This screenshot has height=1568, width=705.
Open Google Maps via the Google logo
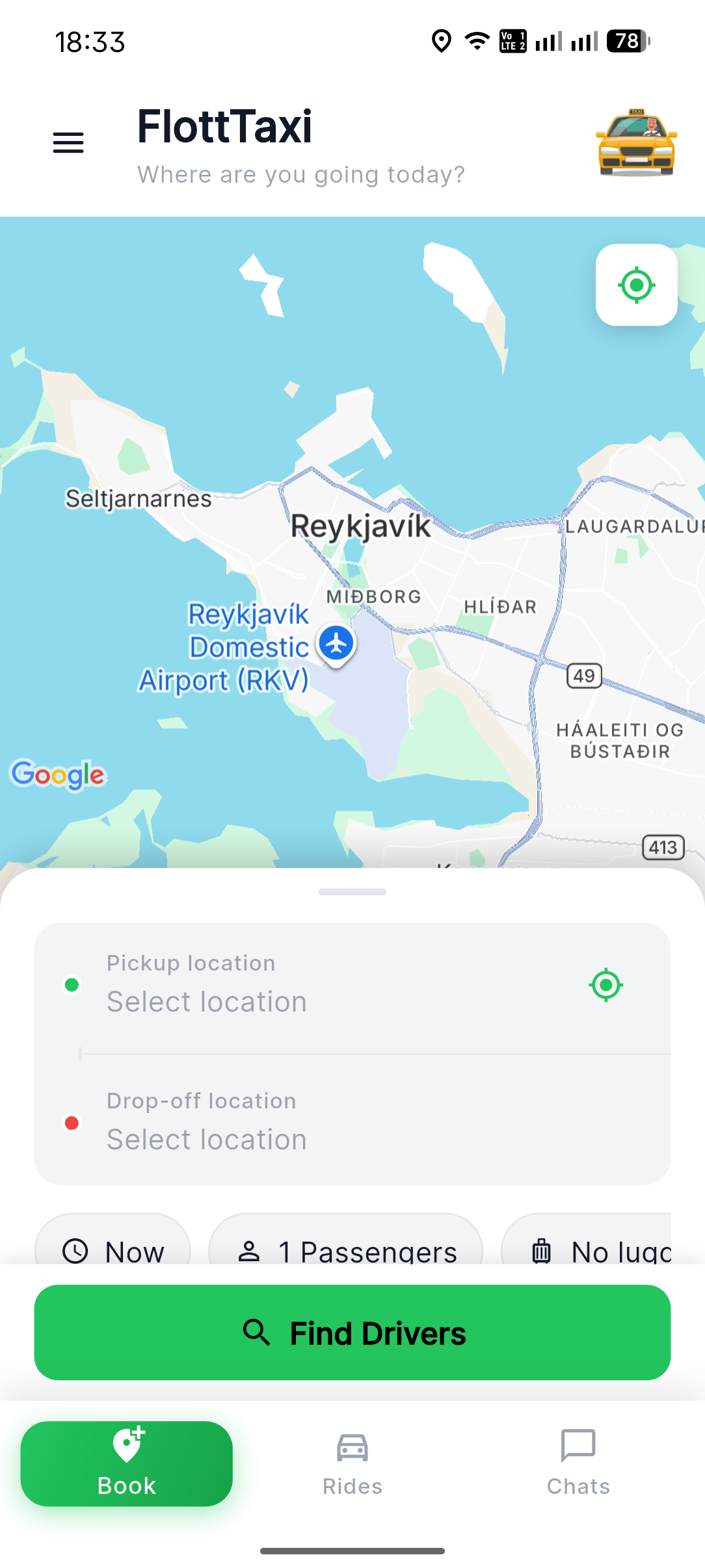coord(58,774)
